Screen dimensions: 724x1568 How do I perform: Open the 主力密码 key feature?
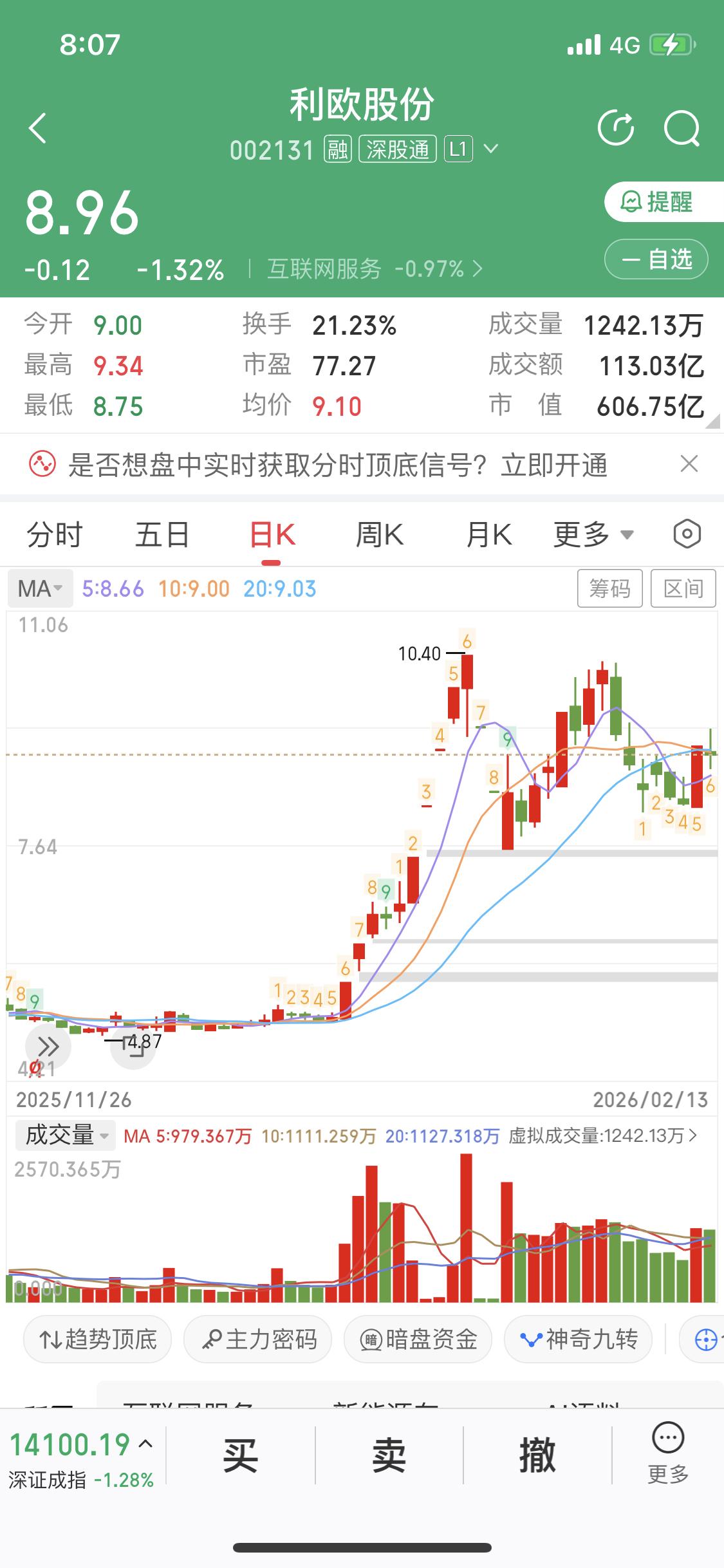coord(257,1339)
